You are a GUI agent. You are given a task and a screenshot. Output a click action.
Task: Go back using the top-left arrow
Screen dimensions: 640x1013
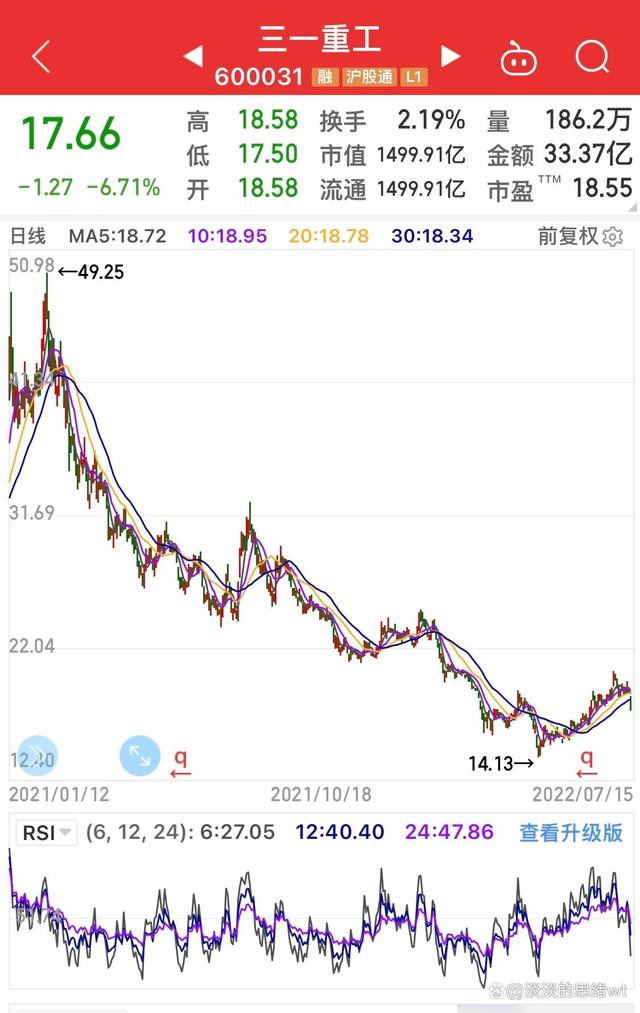(x=41, y=57)
